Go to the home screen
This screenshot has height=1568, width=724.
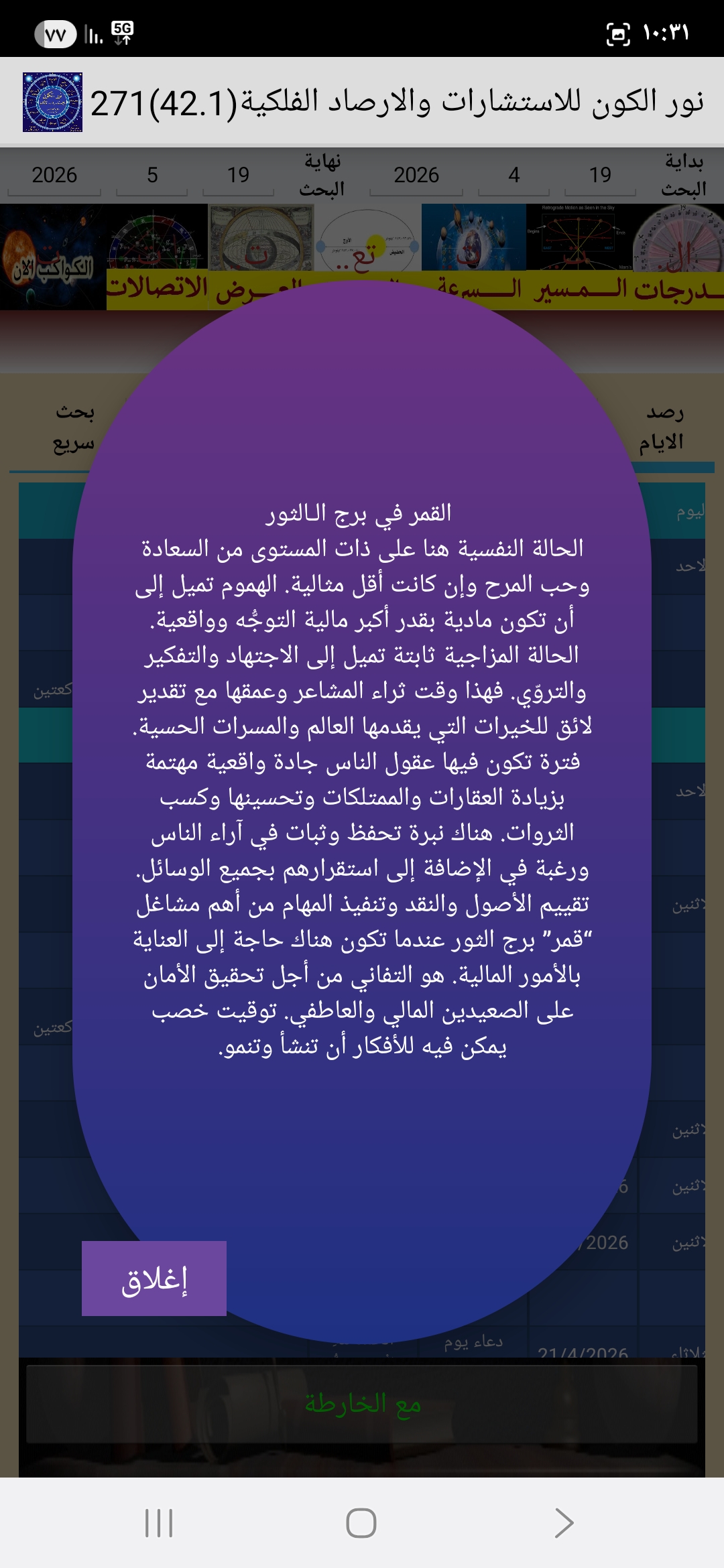coord(361,1522)
